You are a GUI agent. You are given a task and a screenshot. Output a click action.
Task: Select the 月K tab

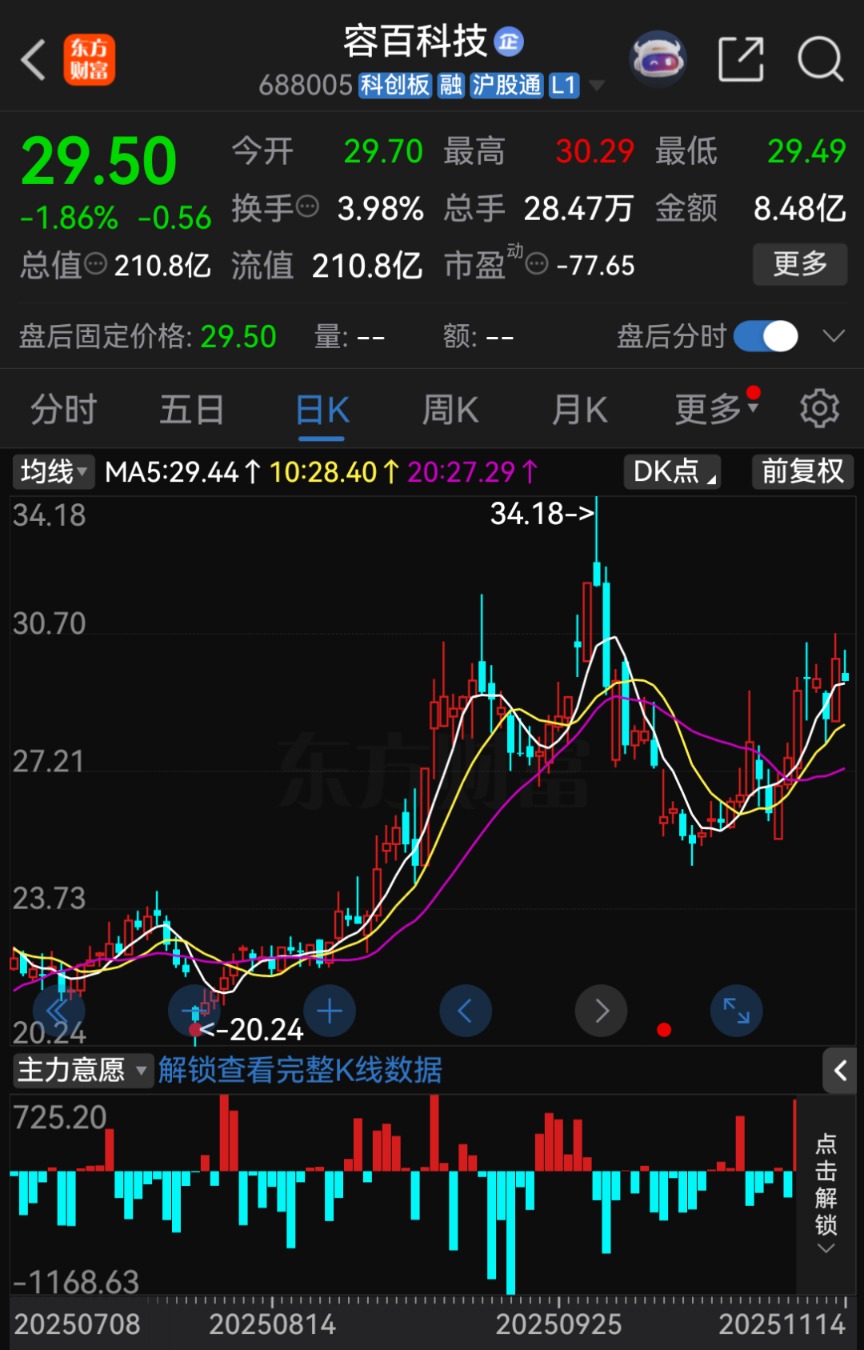pyautogui.click(x=579, y=410)
